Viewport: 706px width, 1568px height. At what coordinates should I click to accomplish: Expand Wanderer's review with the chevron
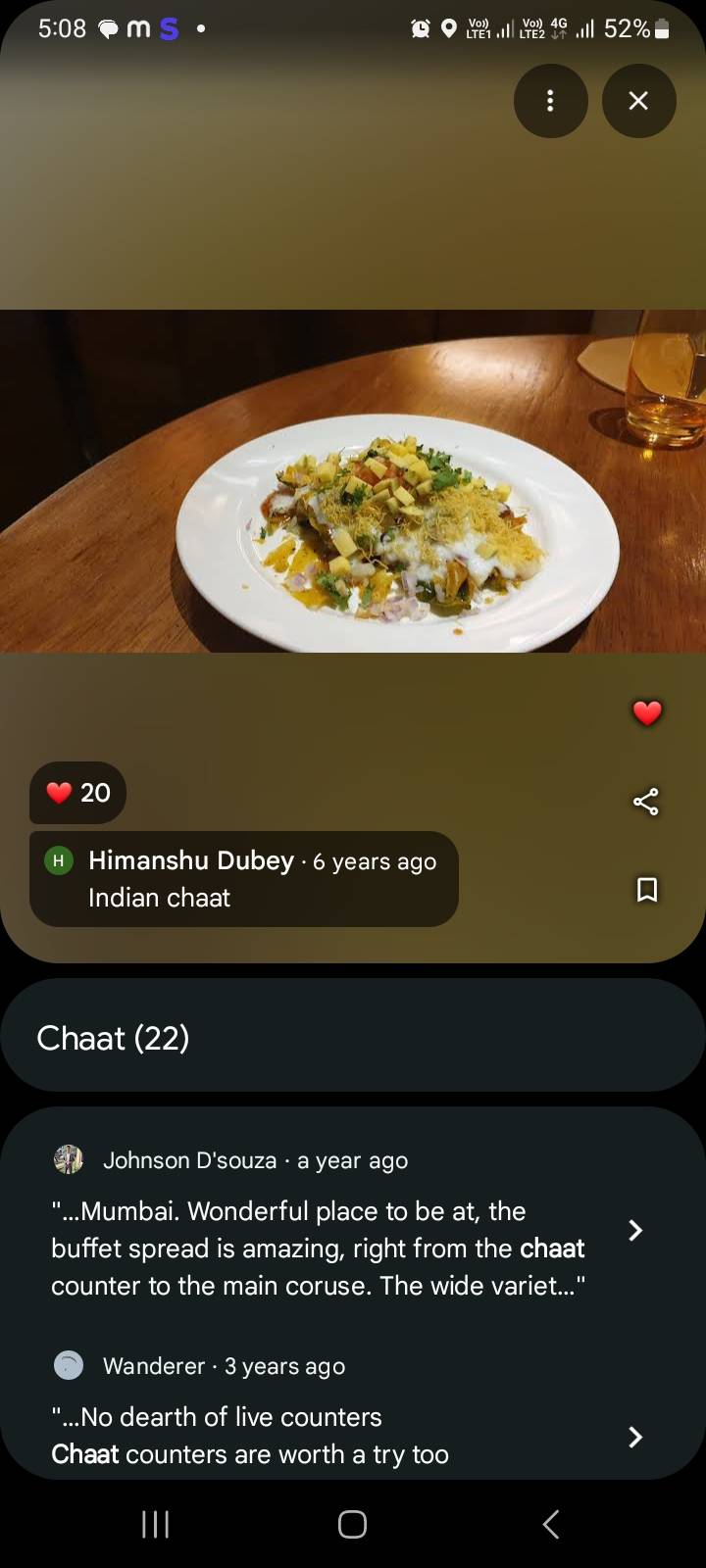pyautogui.click(x=634, y=1437)
